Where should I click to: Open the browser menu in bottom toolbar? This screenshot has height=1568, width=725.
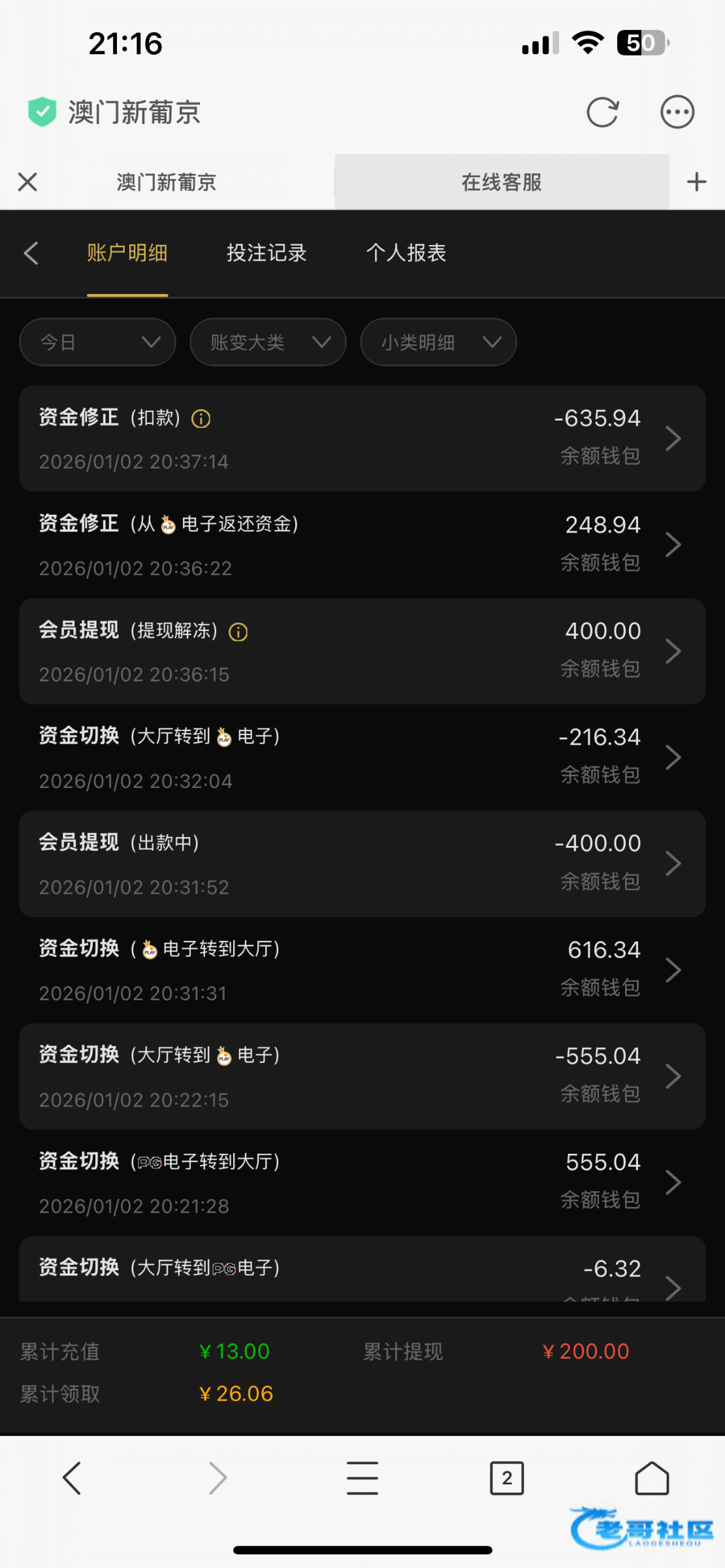(x=362, y=1478)
